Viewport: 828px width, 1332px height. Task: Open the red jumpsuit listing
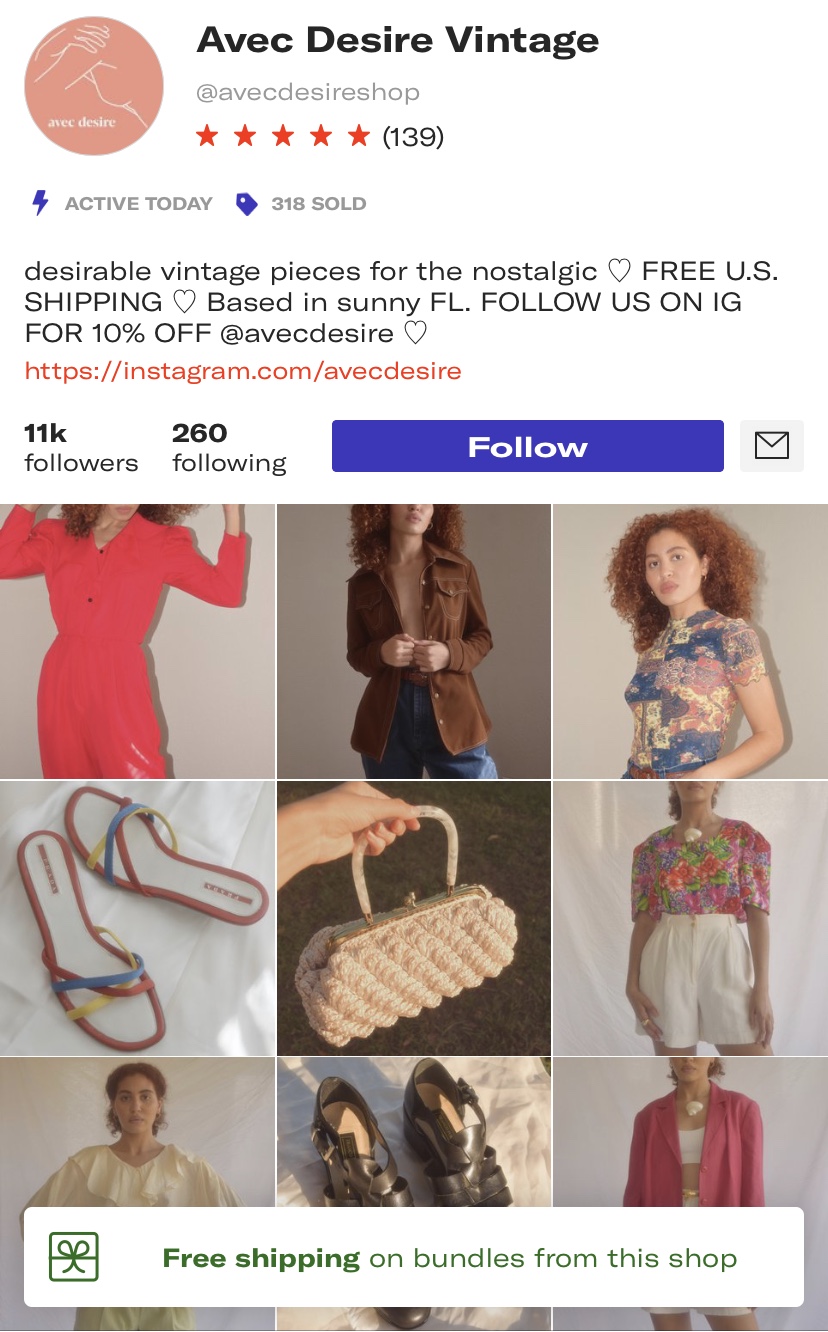pyautogui.click(x=137, y=640)
